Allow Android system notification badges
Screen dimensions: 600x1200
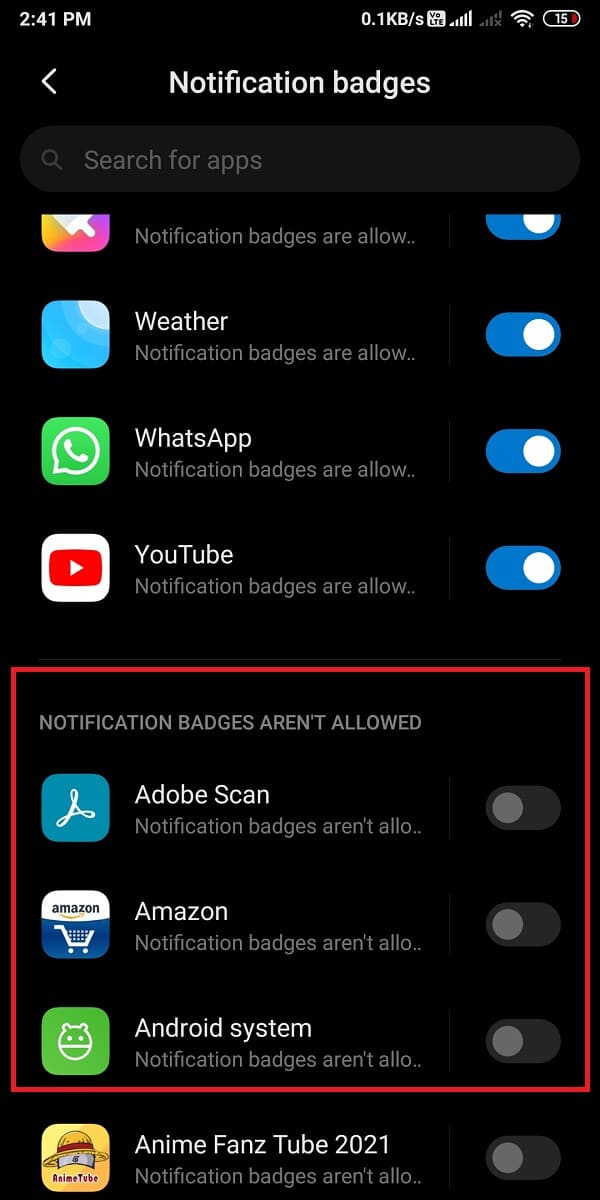click(523, 1042)
